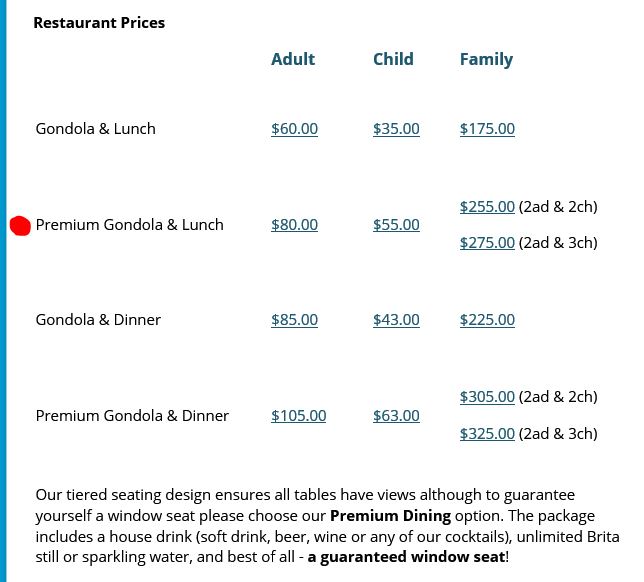The image size is (644, 582).
Task: Open the $55.00 Premium Lunch child link
Action: pos(396,225)
